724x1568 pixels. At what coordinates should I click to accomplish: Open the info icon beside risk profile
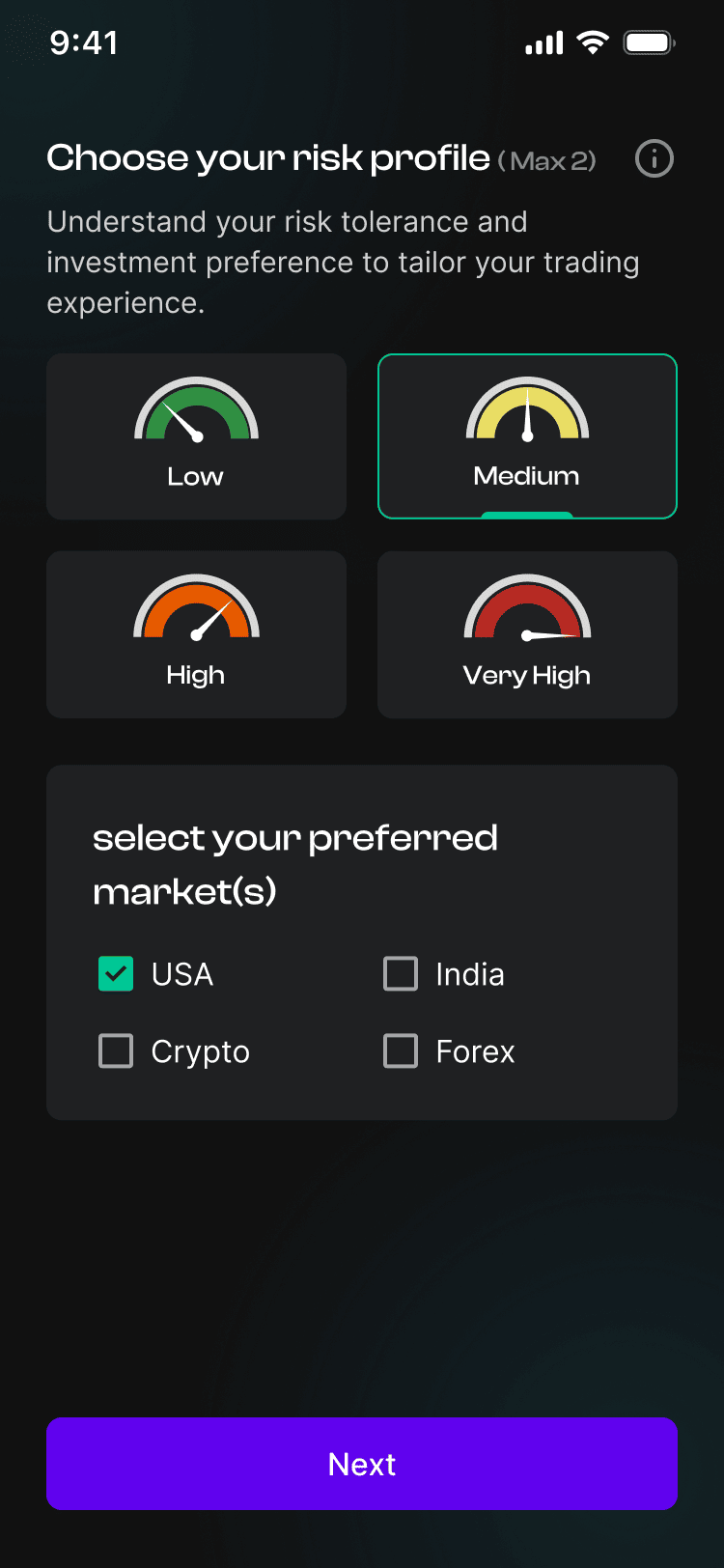654,158
